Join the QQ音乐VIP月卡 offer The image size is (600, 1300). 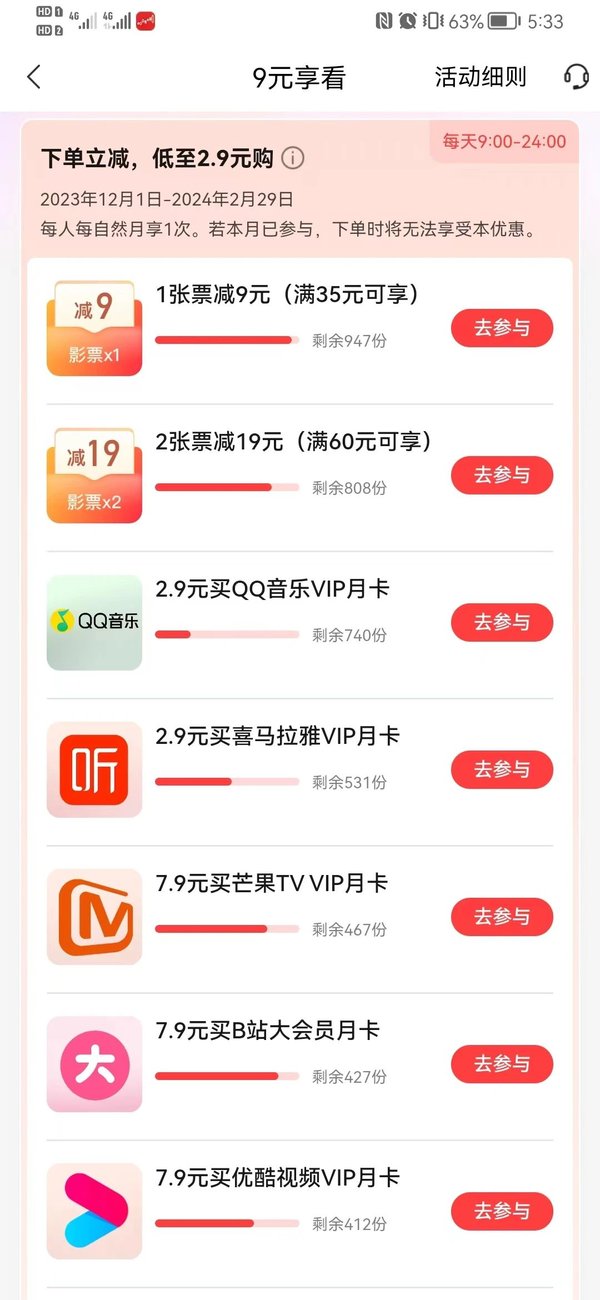click(502, 622)
